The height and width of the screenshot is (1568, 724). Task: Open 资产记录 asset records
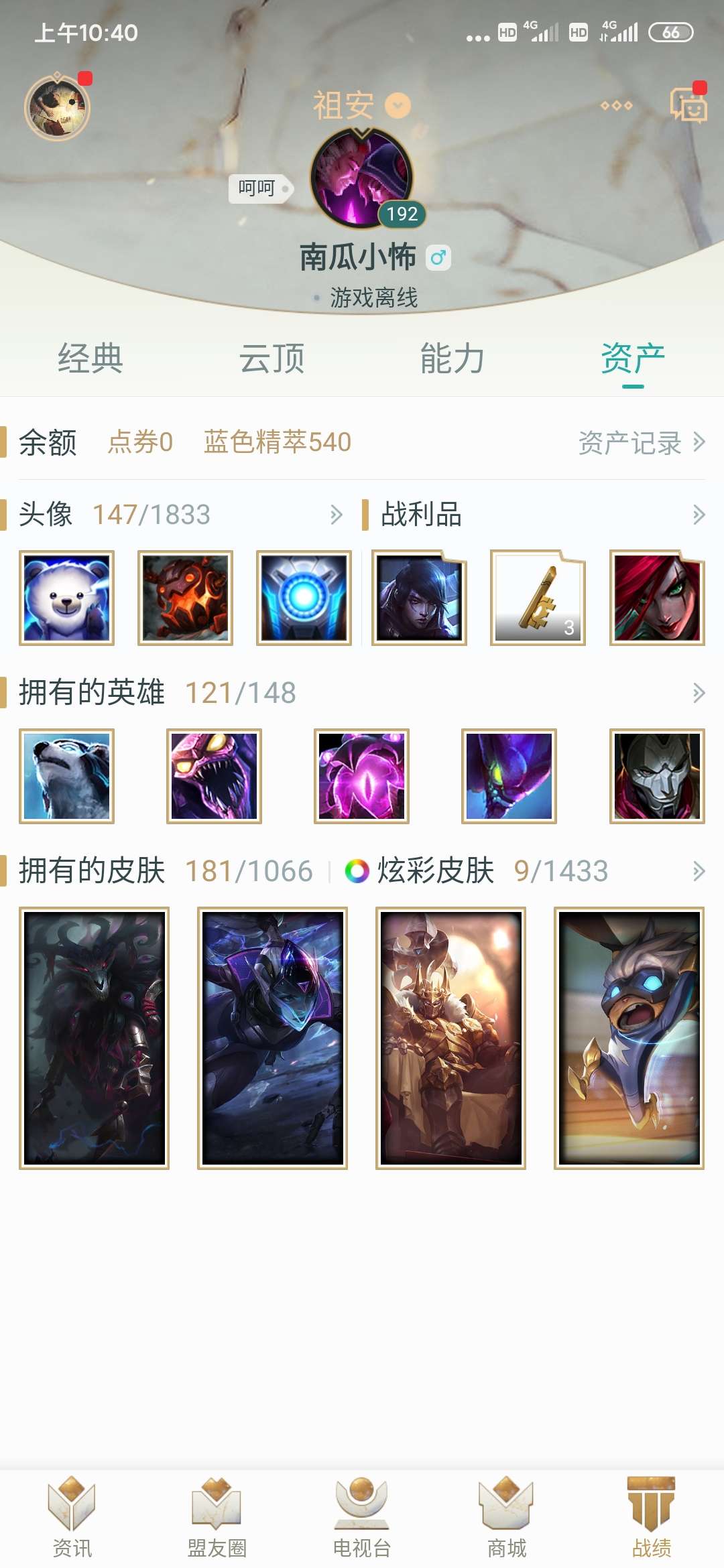[641, 442]
